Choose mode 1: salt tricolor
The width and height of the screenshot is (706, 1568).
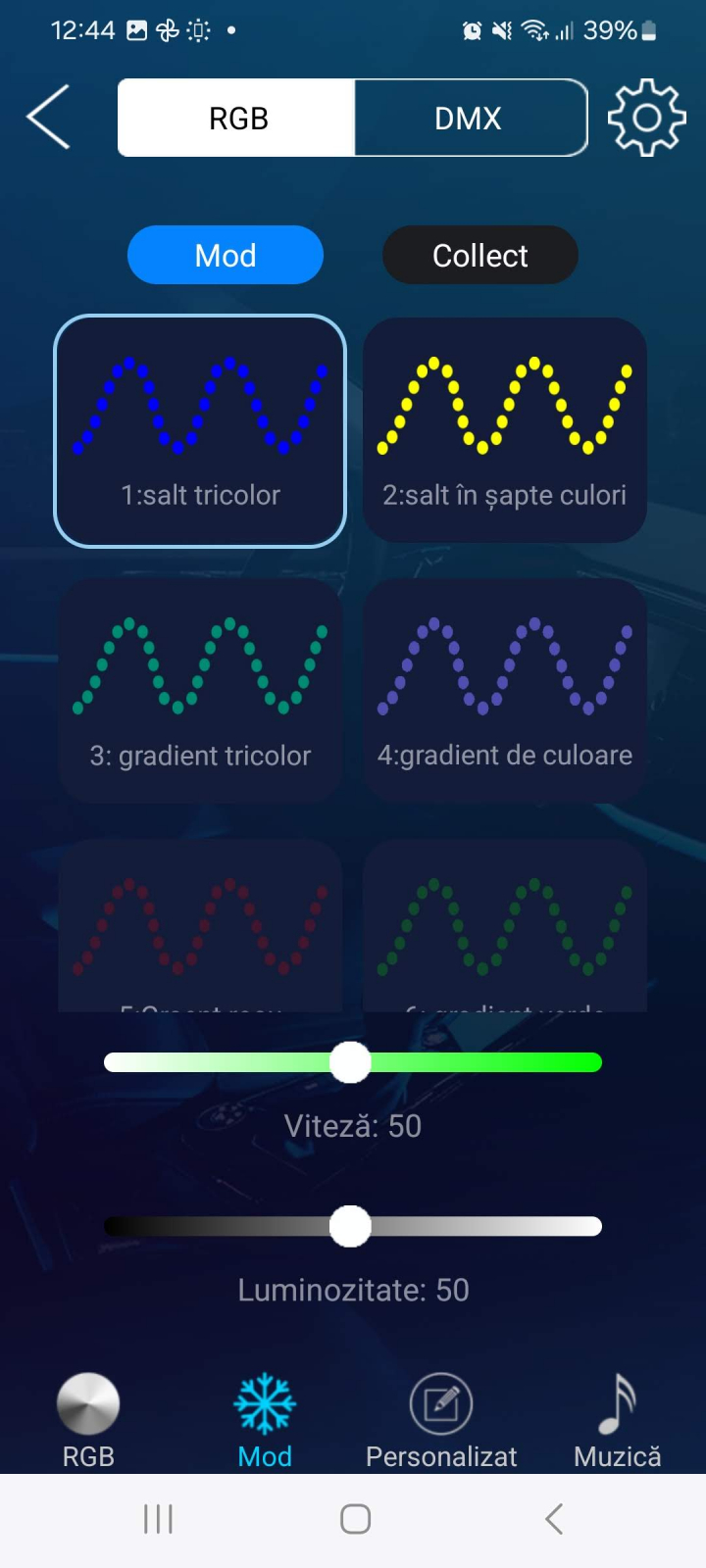tap(200, 431)
